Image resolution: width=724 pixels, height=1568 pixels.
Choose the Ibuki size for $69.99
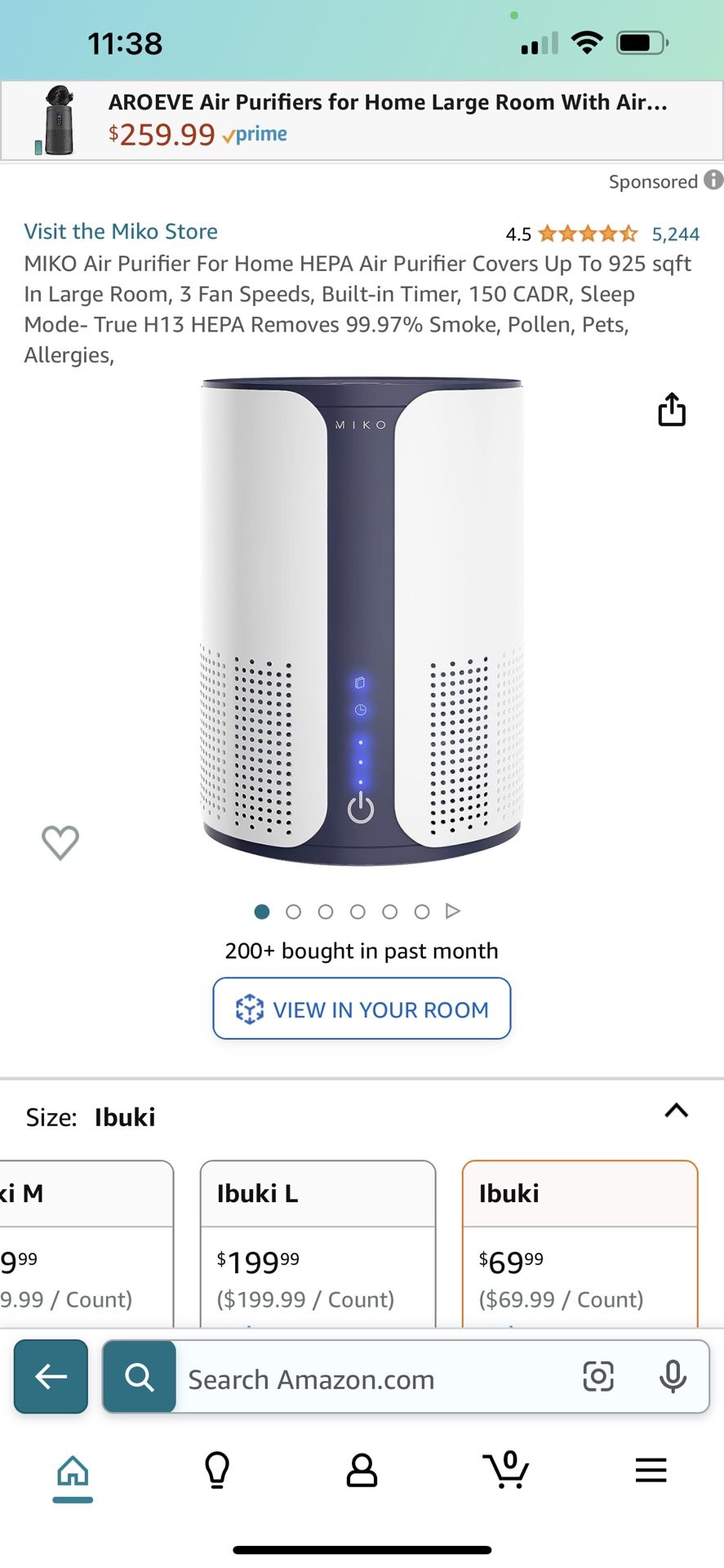tap(580, 1243)
